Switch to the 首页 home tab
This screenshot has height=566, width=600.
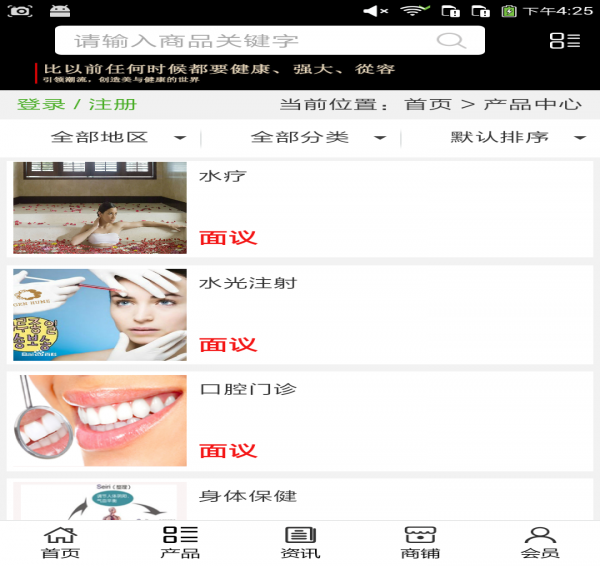coord(60,543)
